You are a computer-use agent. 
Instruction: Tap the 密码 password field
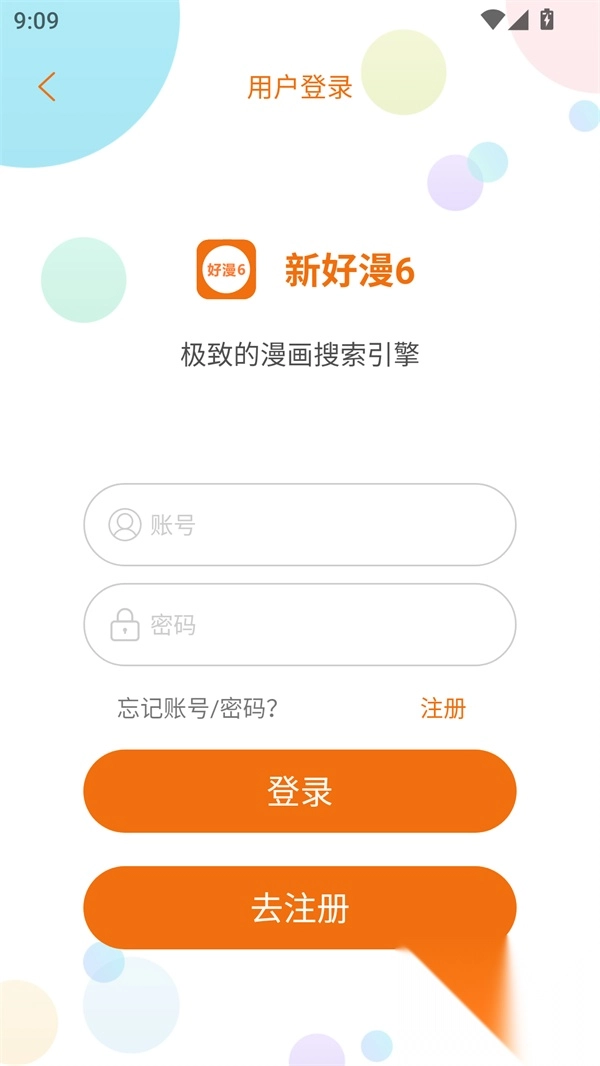pyautogui.click(x=300, y=625)
